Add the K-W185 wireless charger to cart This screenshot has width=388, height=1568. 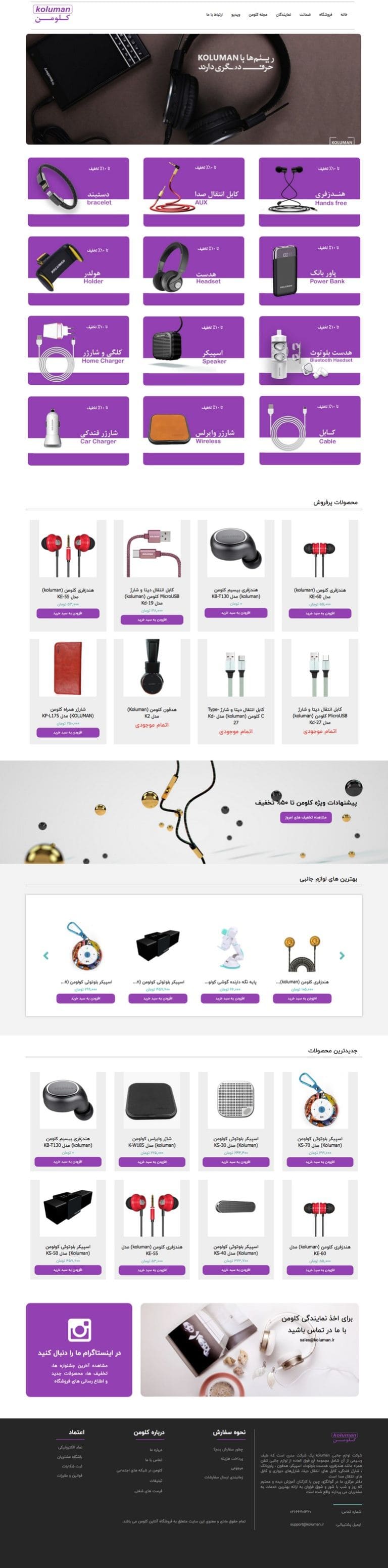(152, 1161)
